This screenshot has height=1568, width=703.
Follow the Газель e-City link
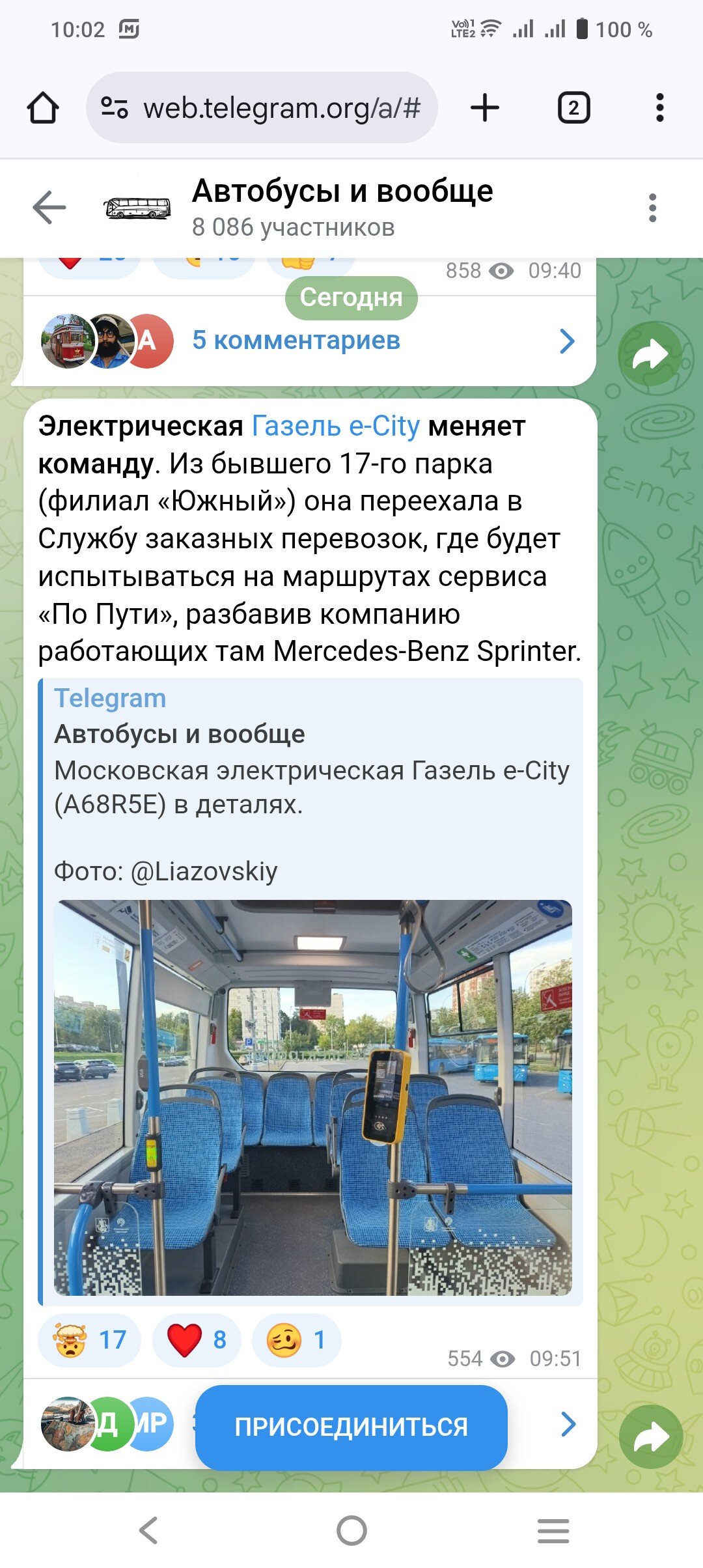pos(335,427)
